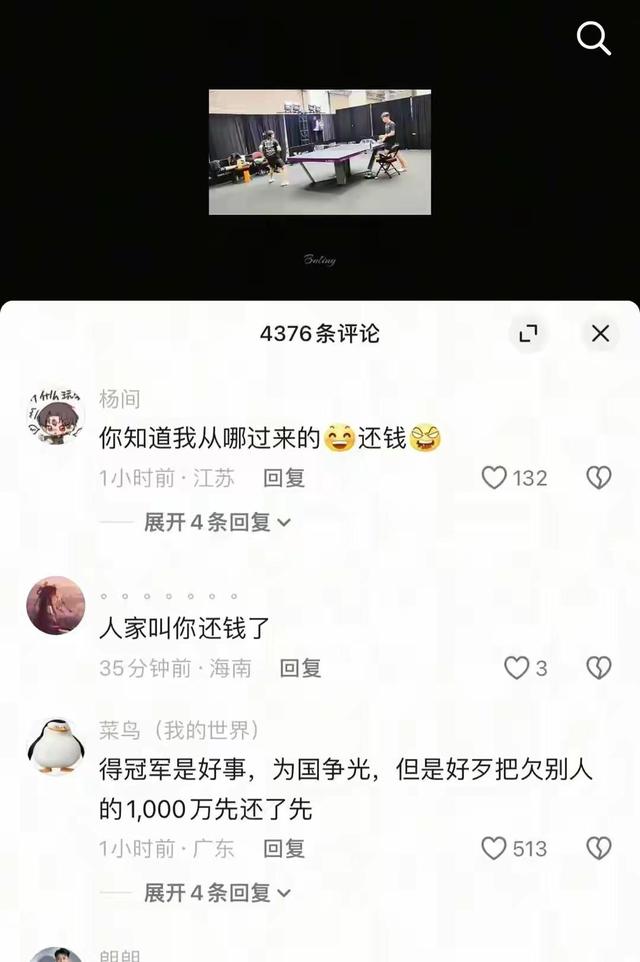The height and width of the screenshot is (962, 640).
Task: Tap the table tennis video preview
Action: (x=320, y=152)
